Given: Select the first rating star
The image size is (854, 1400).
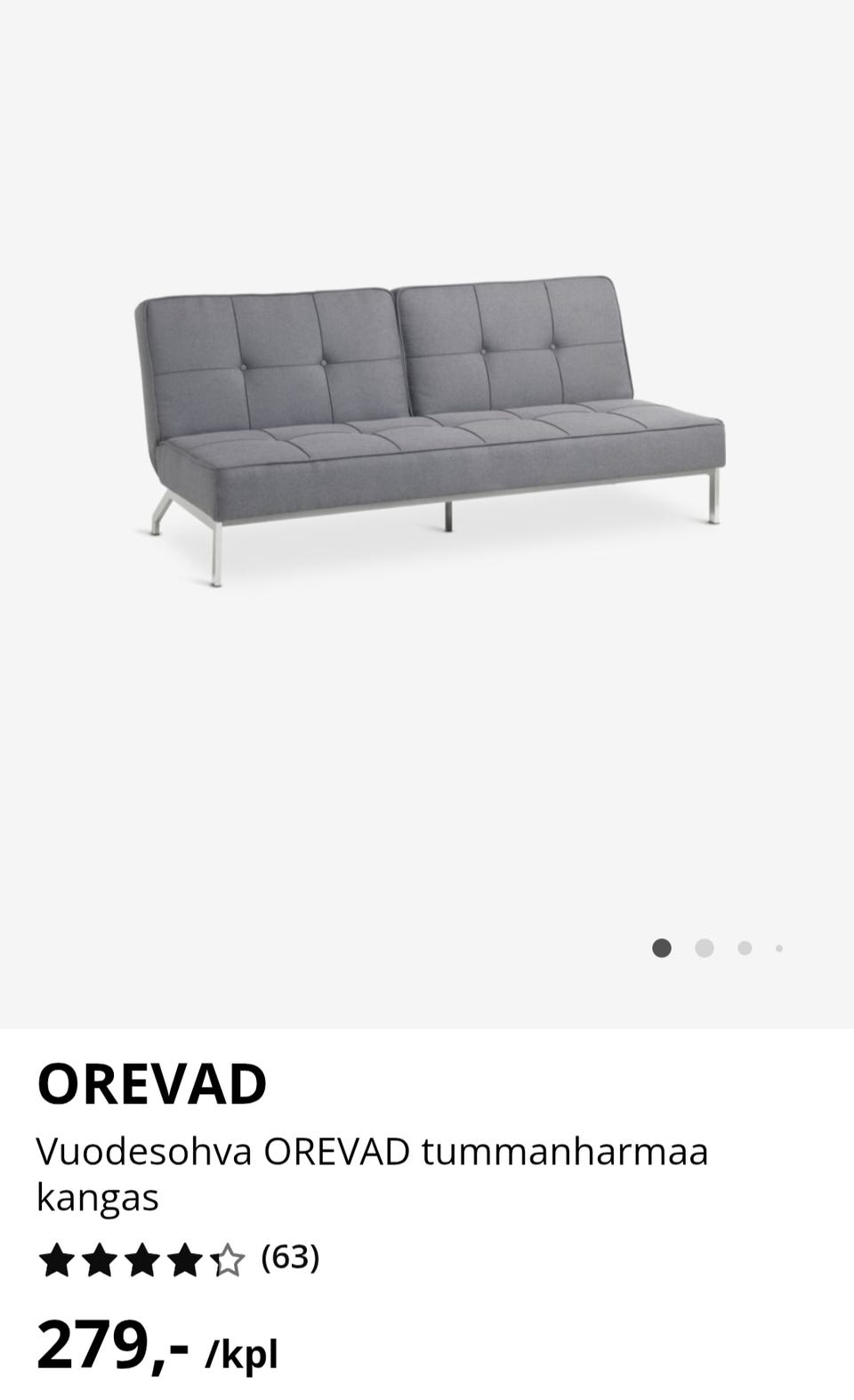Looking at the screenshot, I should [x=55, y=1260].
